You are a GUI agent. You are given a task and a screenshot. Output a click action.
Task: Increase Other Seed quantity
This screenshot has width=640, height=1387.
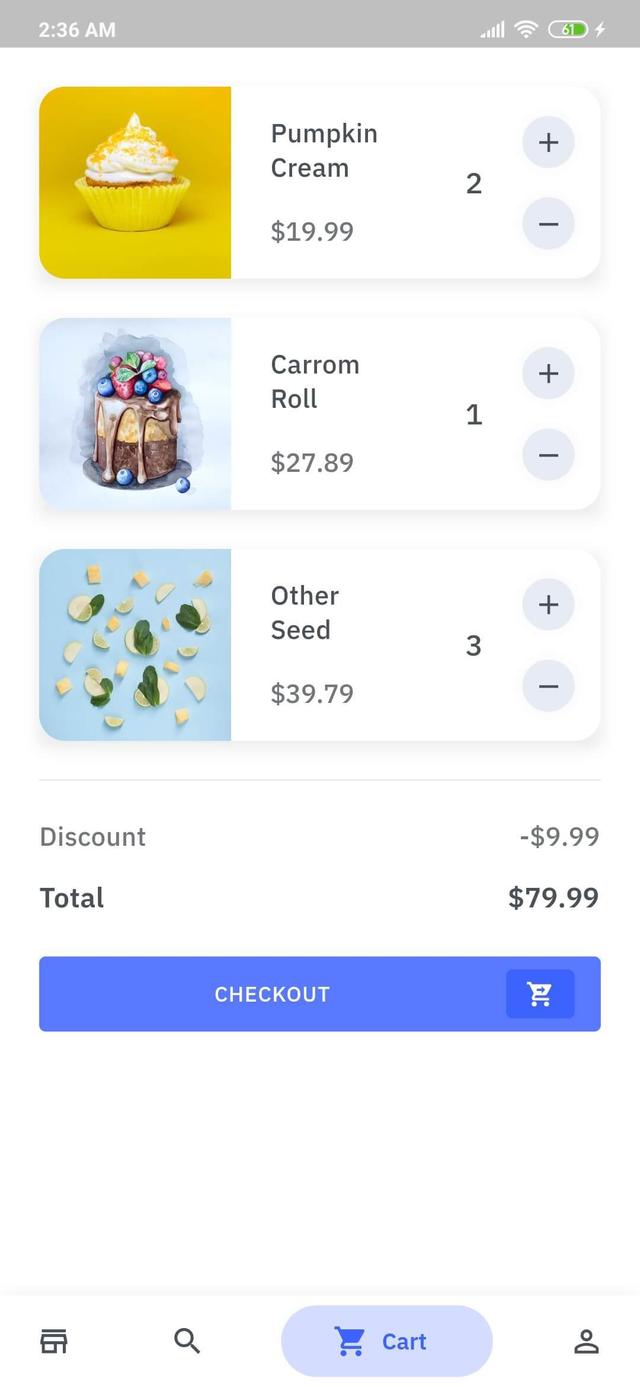point(548,604)
